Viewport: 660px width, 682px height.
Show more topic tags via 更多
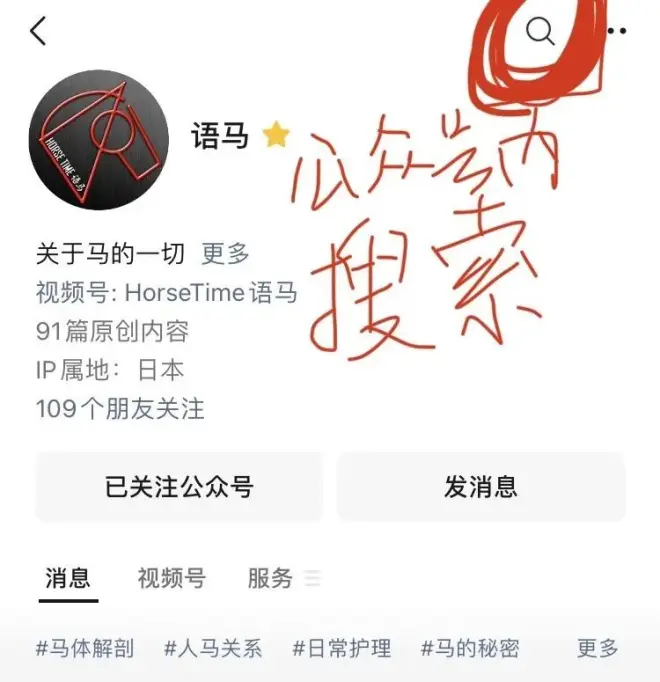(x=597, y=648)
